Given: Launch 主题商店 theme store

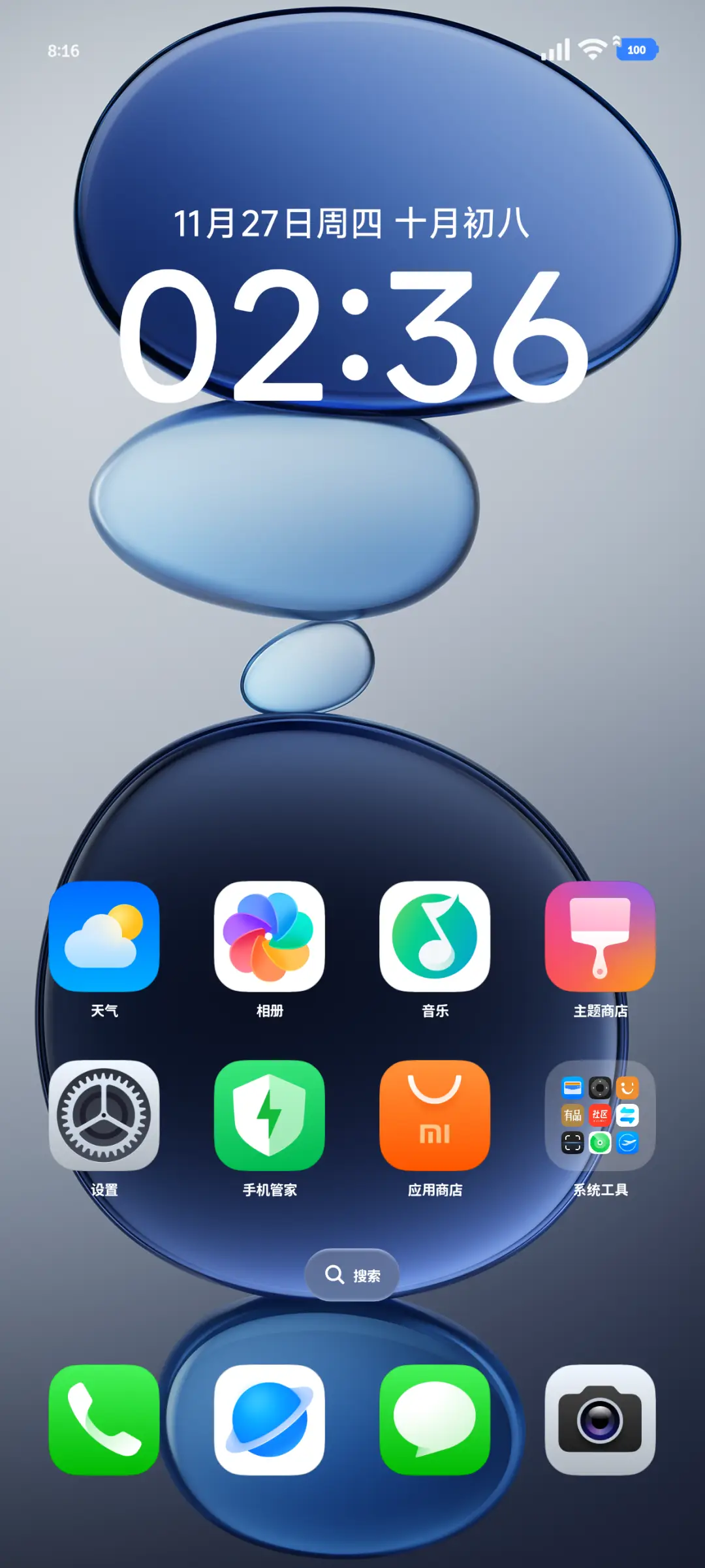Looking at the screenshot, I should 600,936.
